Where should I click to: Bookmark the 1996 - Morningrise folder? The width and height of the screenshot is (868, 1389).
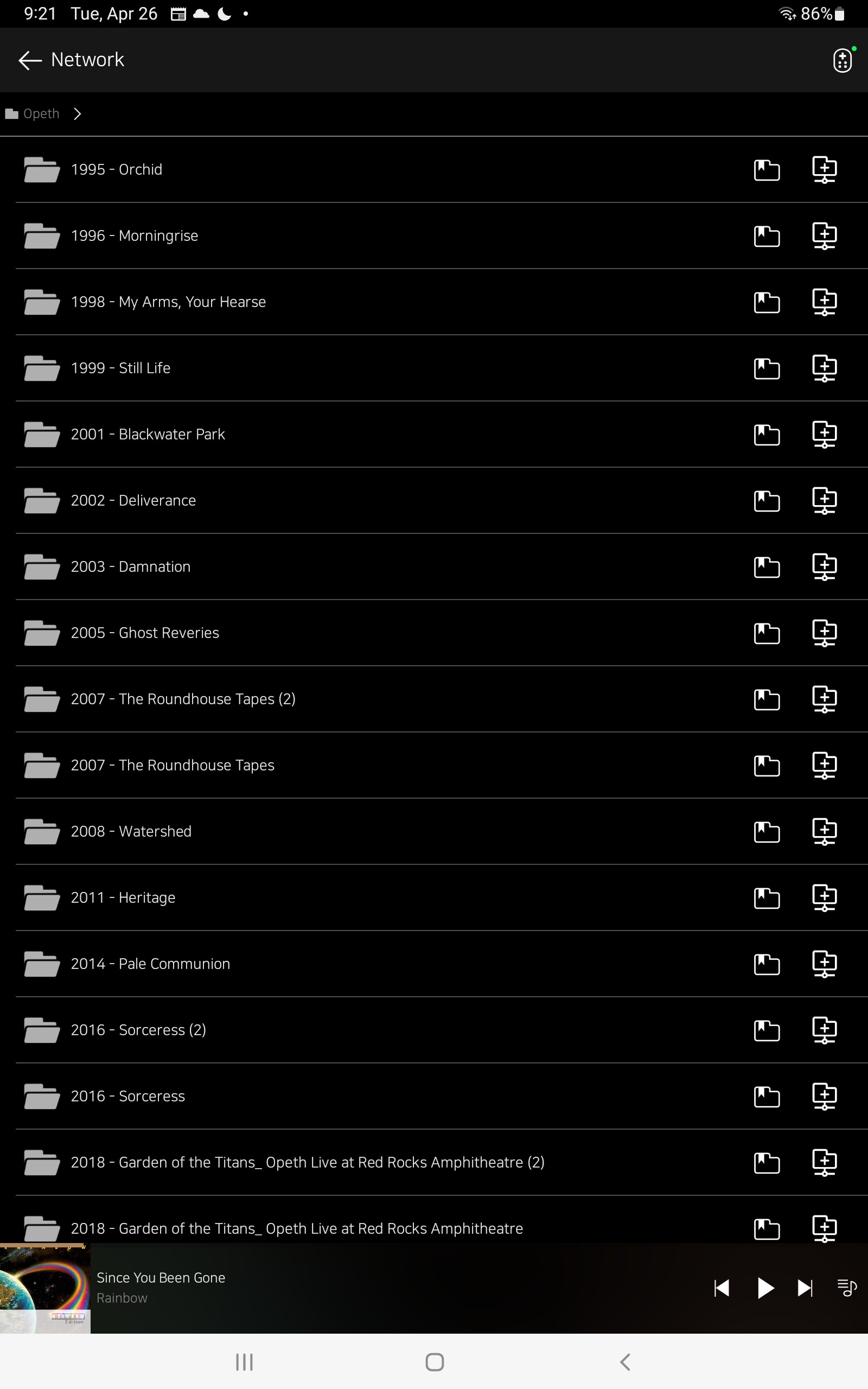coord(767,236)
